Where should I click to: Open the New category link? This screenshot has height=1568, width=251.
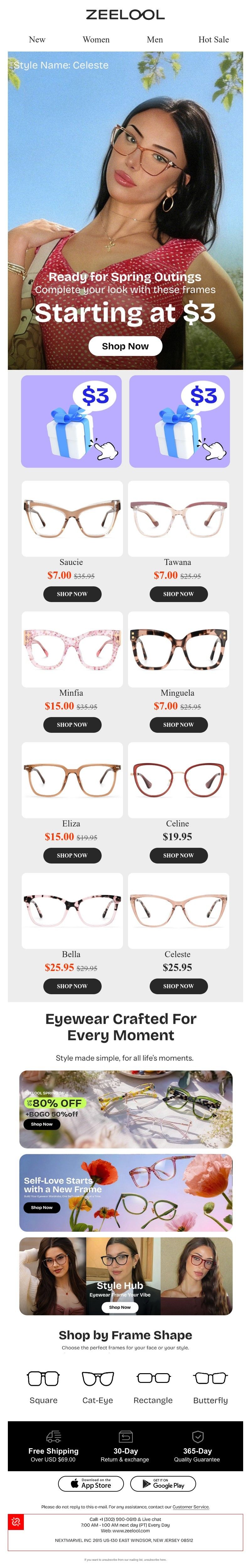[37, 40]
